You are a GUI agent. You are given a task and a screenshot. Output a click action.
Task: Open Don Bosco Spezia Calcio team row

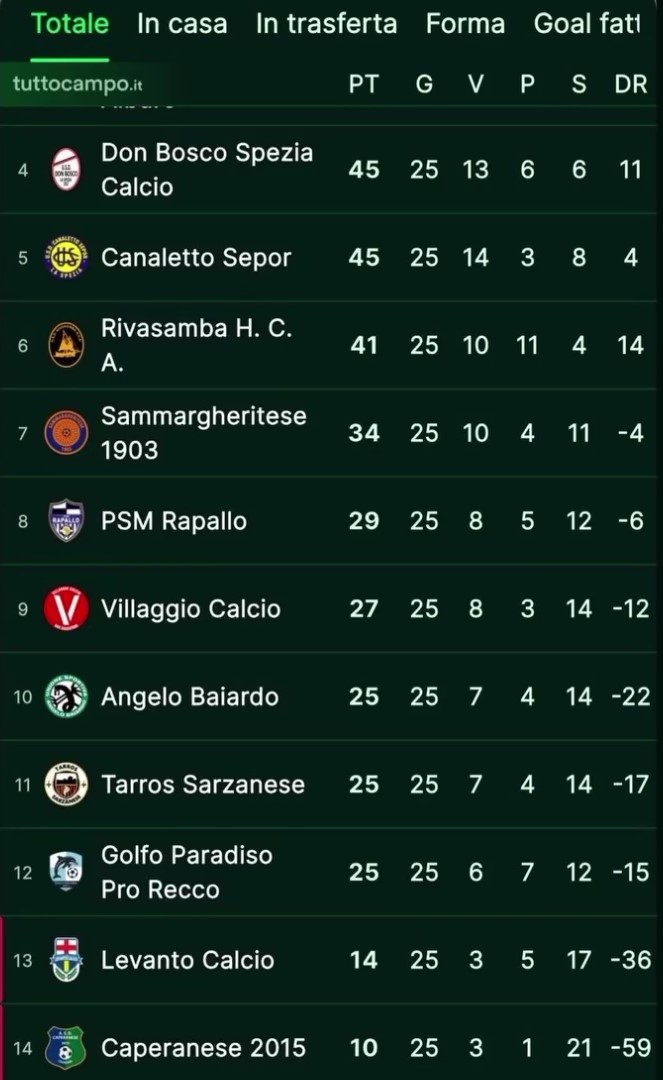click(x=207, y=170)
